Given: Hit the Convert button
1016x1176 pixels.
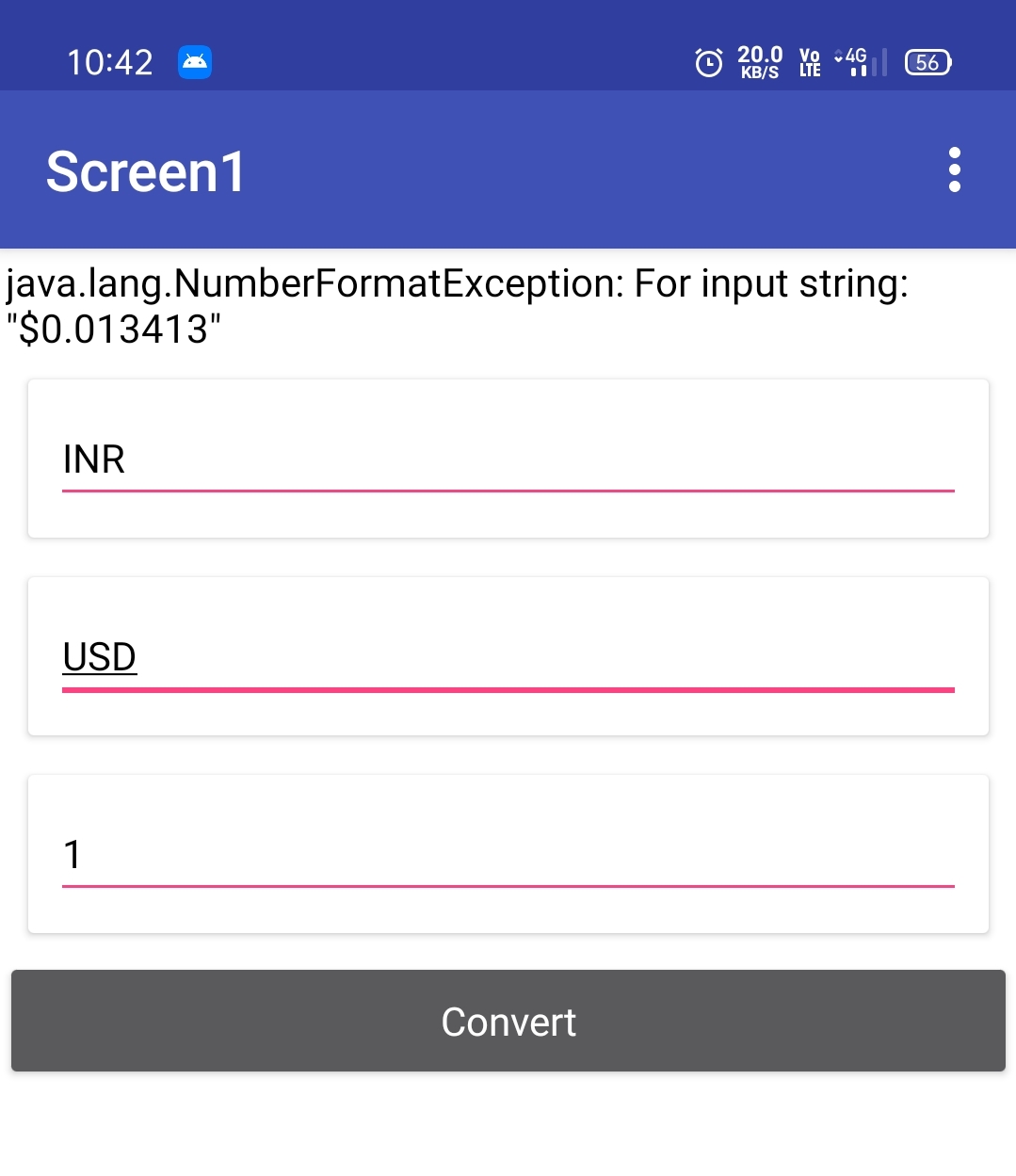Looking at the screenshot, I should [x=508, y=1022].
